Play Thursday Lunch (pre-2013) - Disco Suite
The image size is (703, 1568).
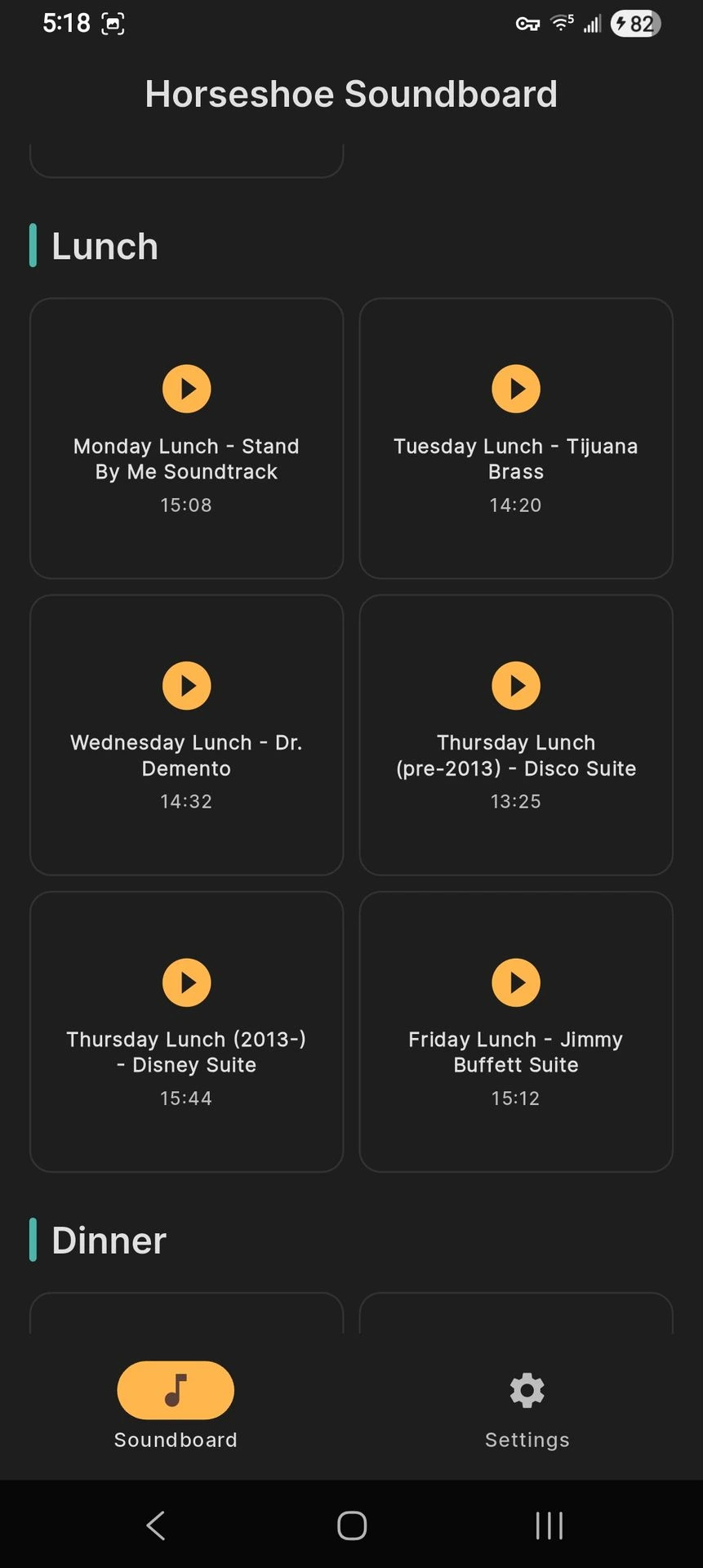[515, 685]
